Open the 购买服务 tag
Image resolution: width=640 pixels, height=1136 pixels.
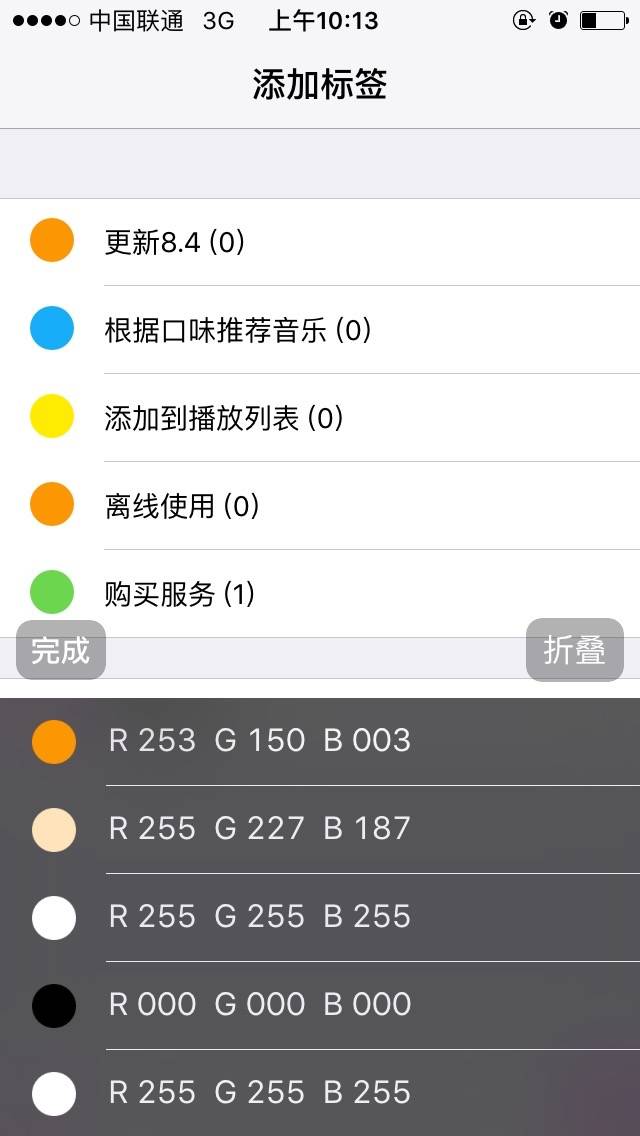click(x=320, y=593)
